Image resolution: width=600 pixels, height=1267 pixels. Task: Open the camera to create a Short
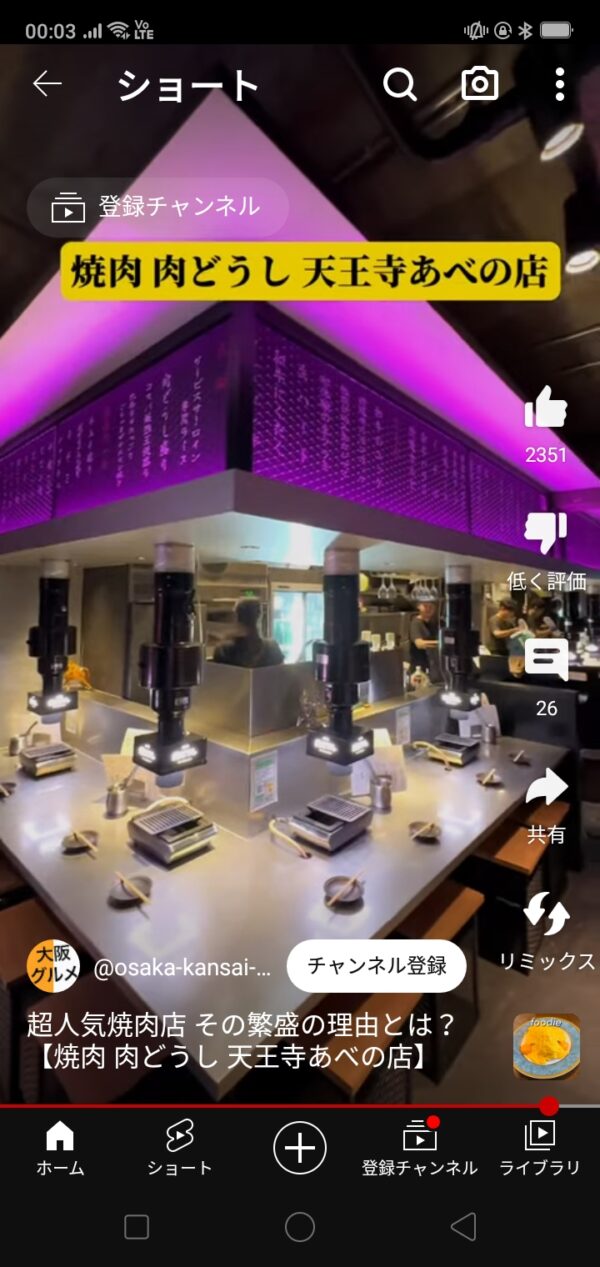(480, 85)
